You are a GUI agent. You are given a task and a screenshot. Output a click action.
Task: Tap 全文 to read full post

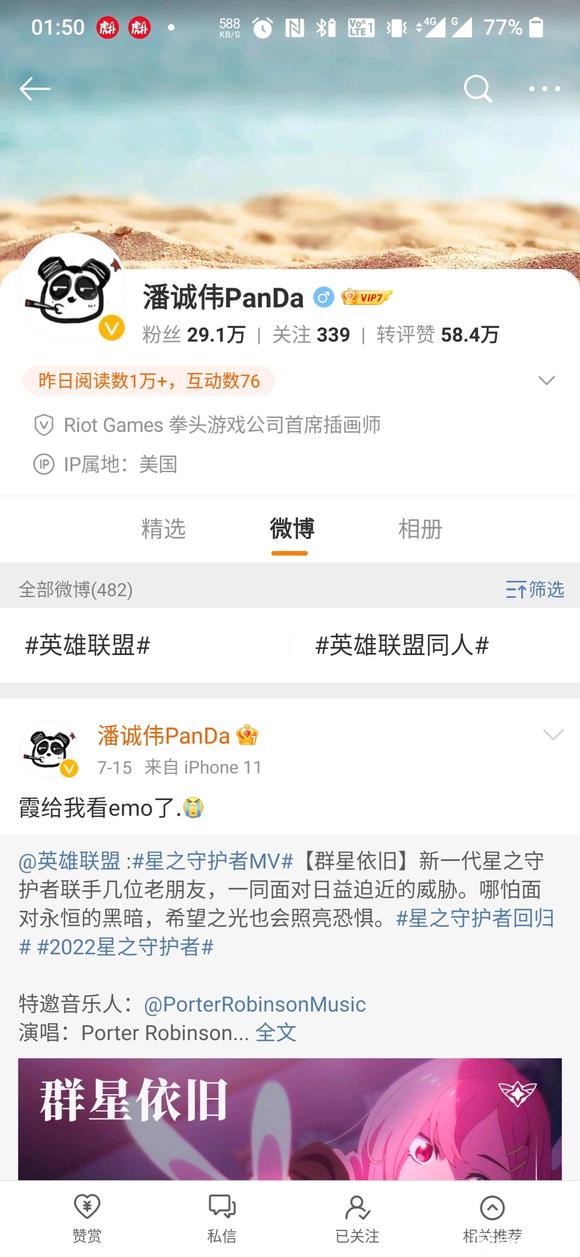tap(276, 1032)
